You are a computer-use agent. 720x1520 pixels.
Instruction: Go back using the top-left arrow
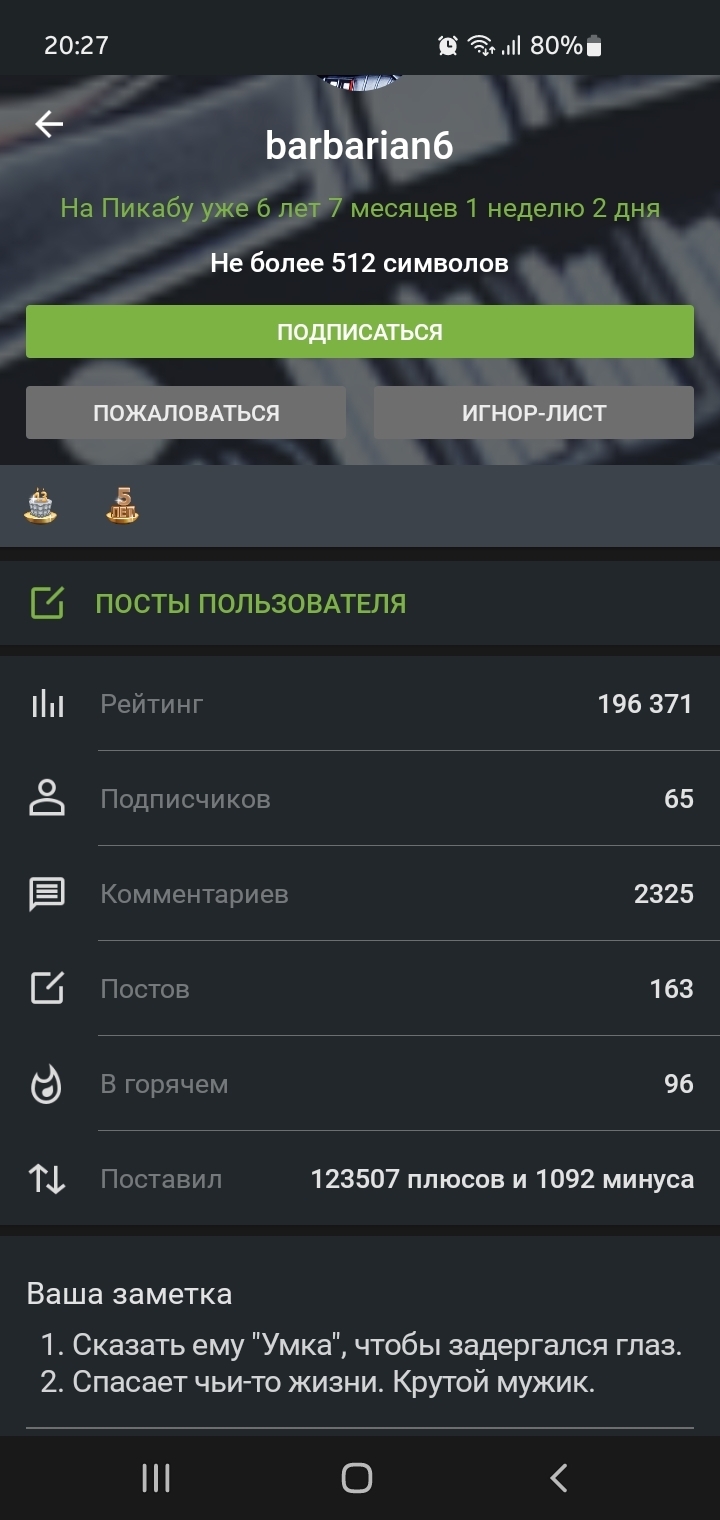coord(49,124)
